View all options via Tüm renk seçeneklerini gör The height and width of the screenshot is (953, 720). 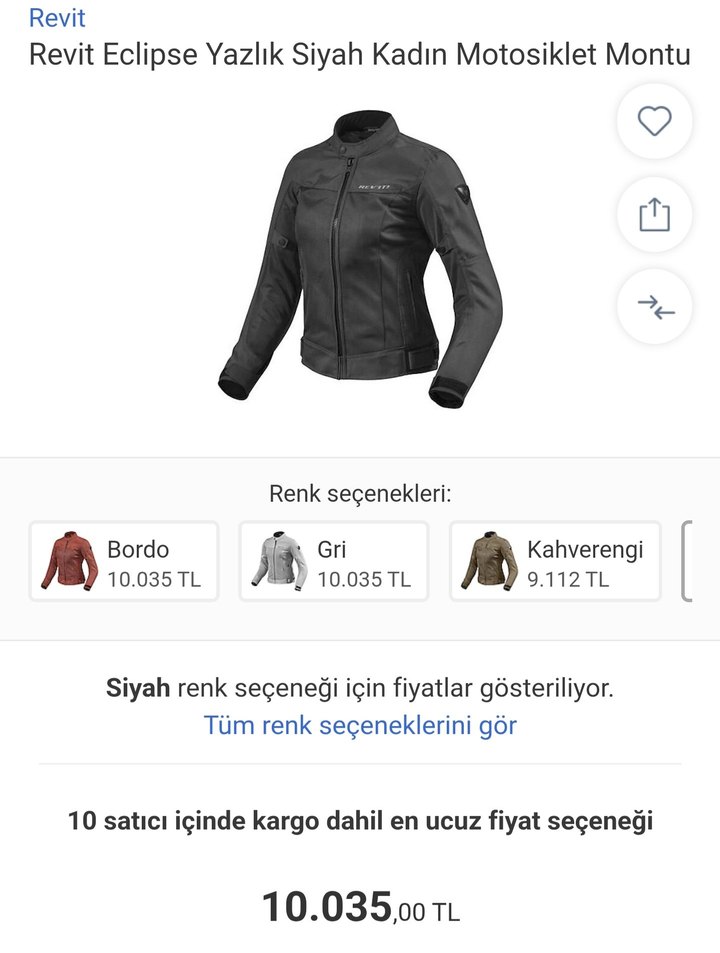coord(360,725)
